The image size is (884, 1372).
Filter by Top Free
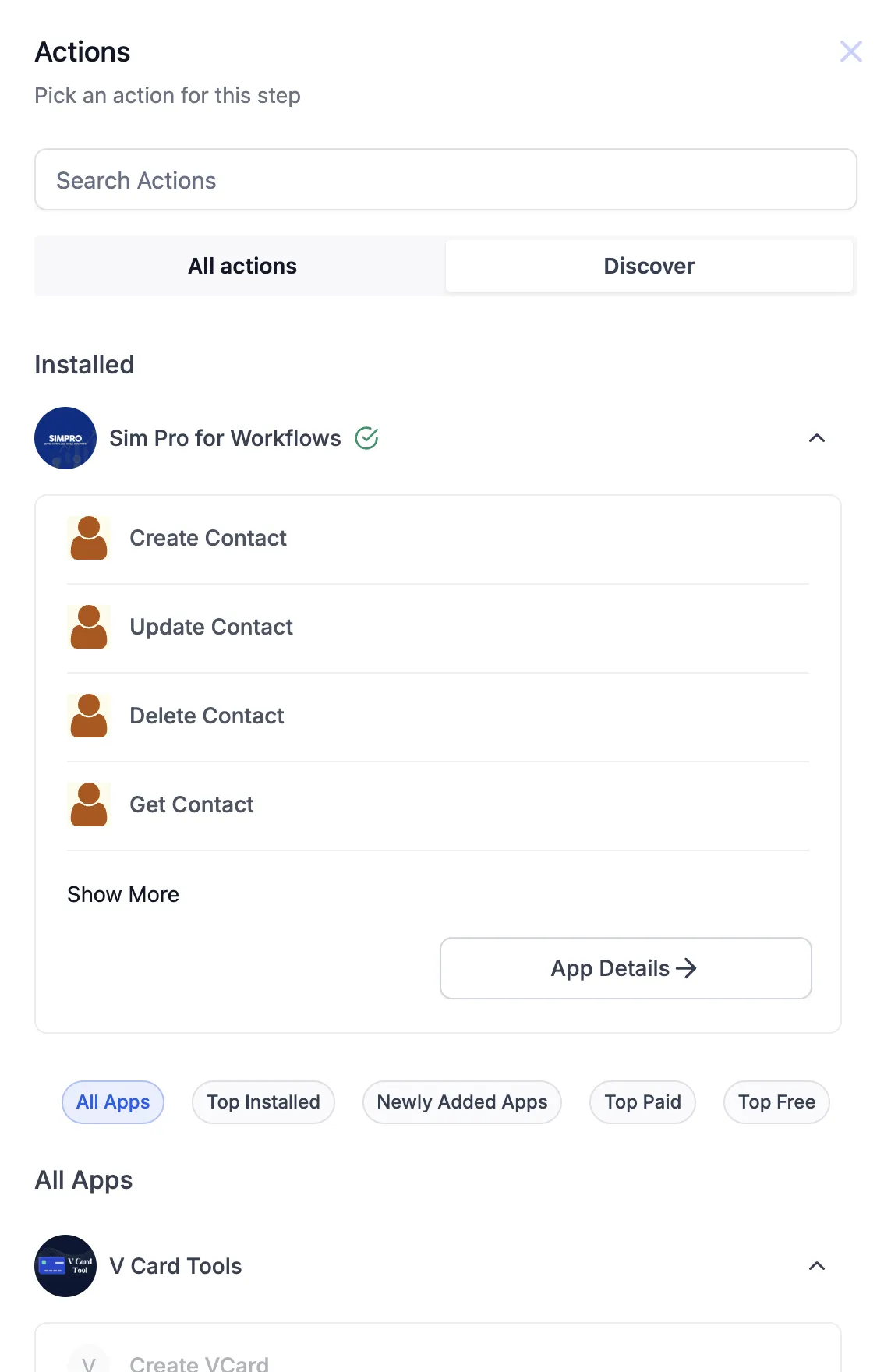click(776, 1102)
